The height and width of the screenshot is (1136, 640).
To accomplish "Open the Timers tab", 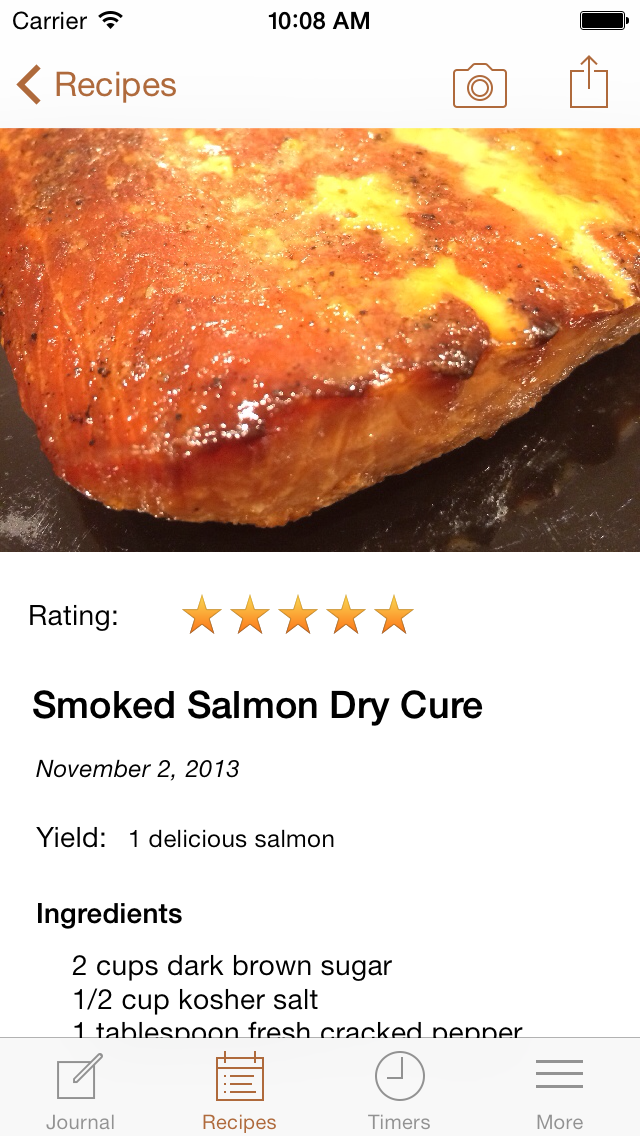I will pos(400,1091).
